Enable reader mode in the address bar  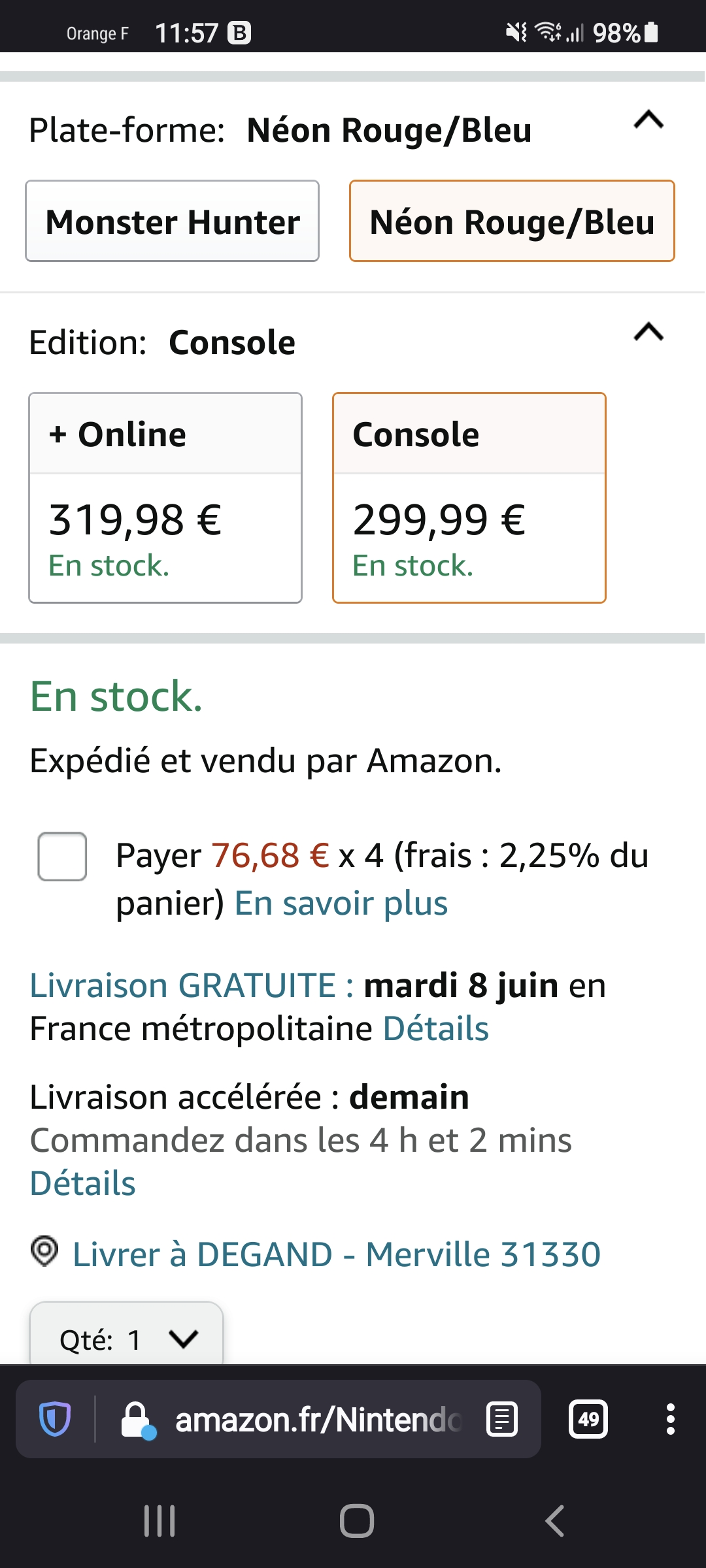502,1420
